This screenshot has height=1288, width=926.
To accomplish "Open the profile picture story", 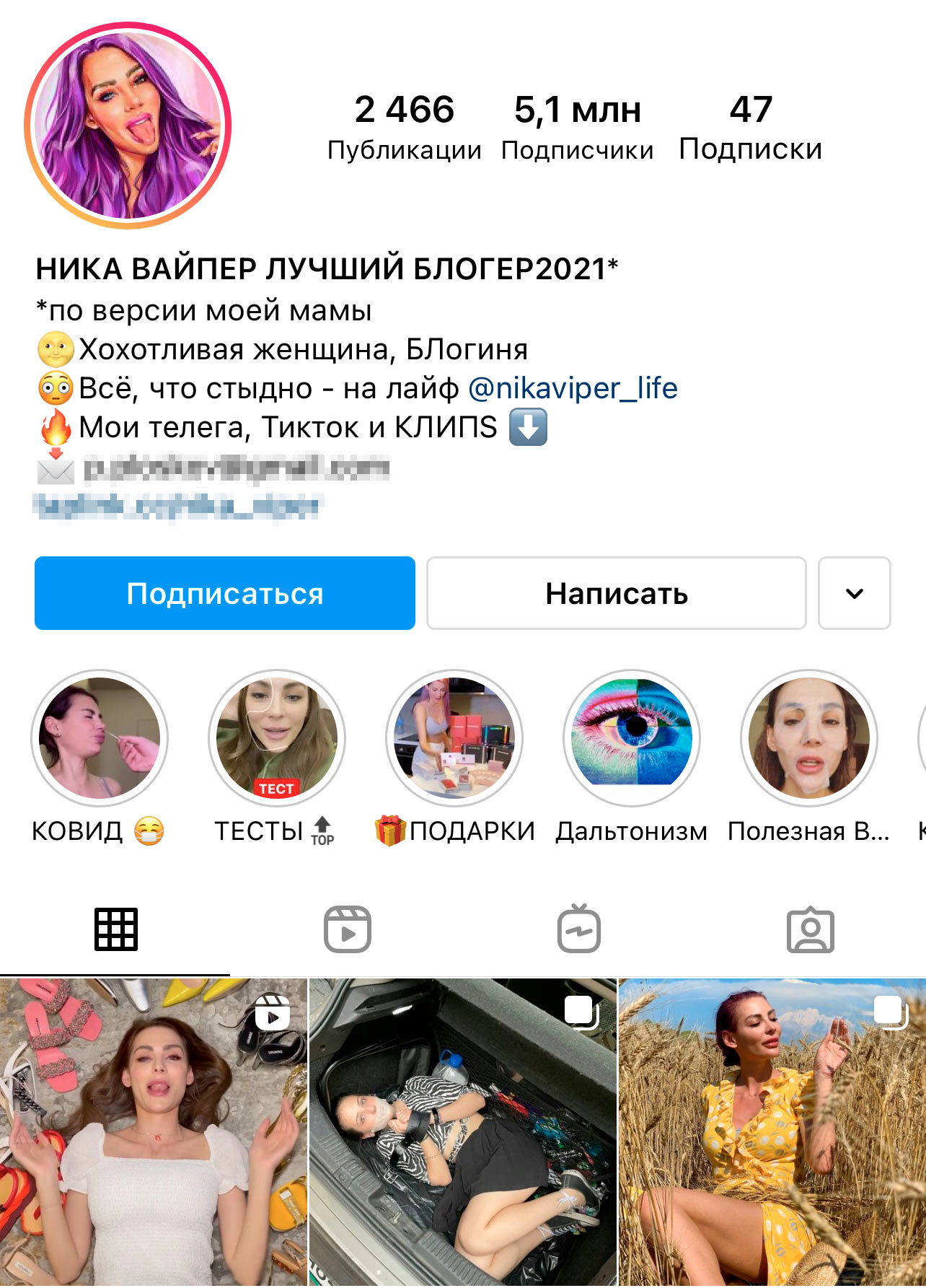I will click(128, 126).
